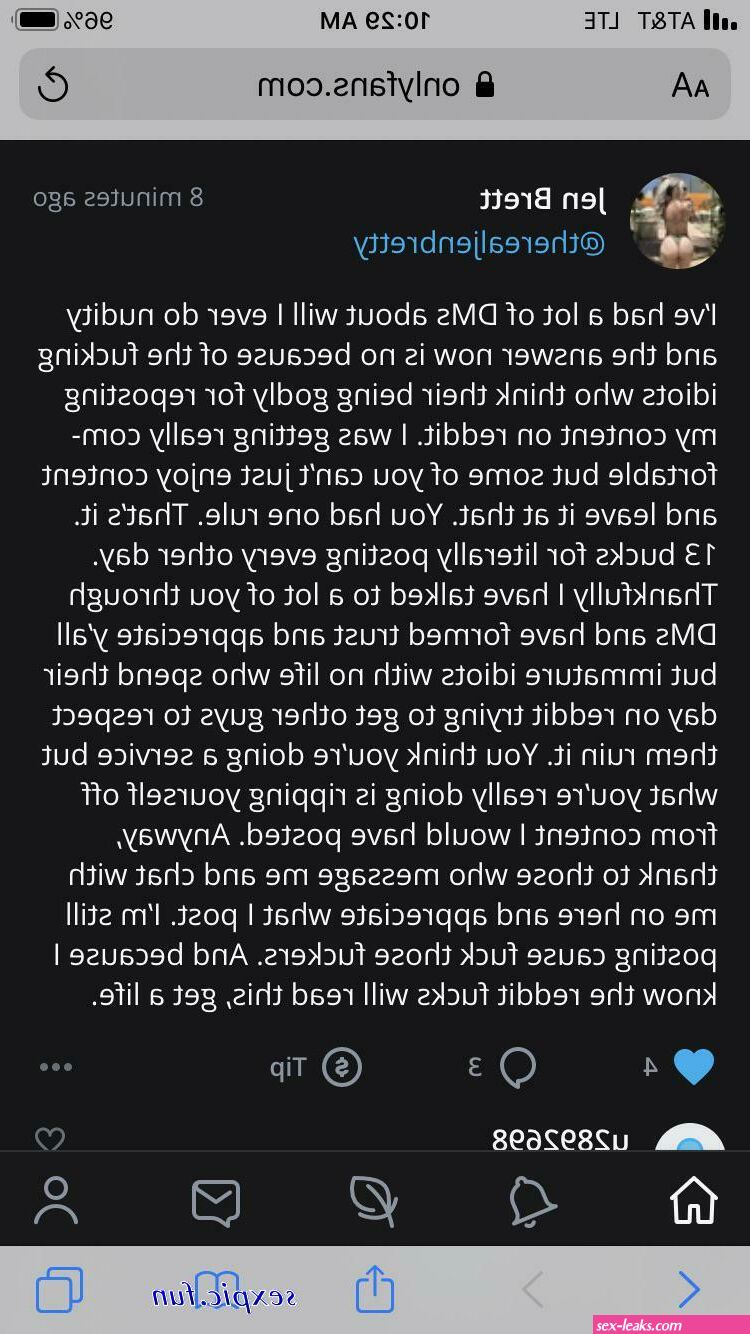750x1334 pixels.
Task: Tap the onlyfans.com address bar
Action: coord(375,85)
